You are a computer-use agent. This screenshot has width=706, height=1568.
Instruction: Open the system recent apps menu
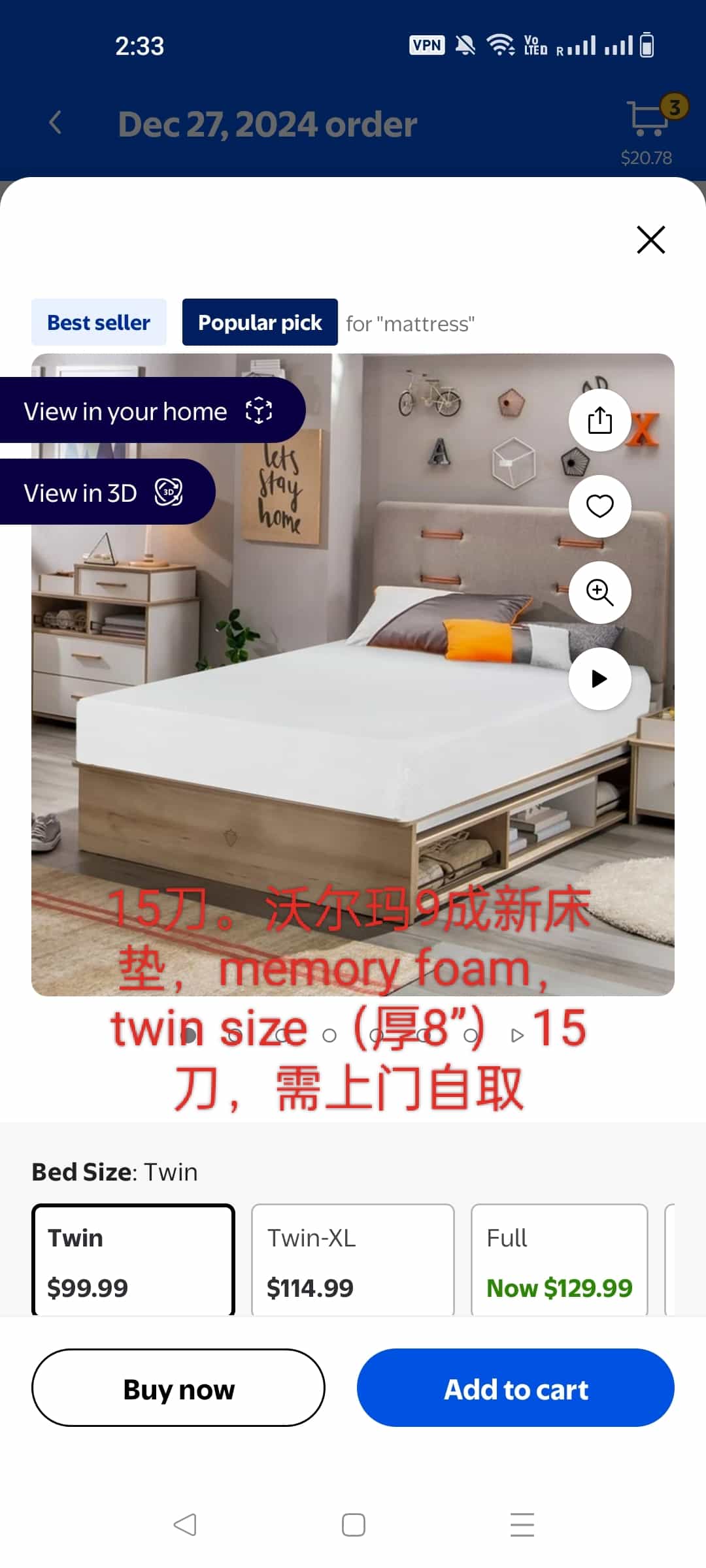522,1525
